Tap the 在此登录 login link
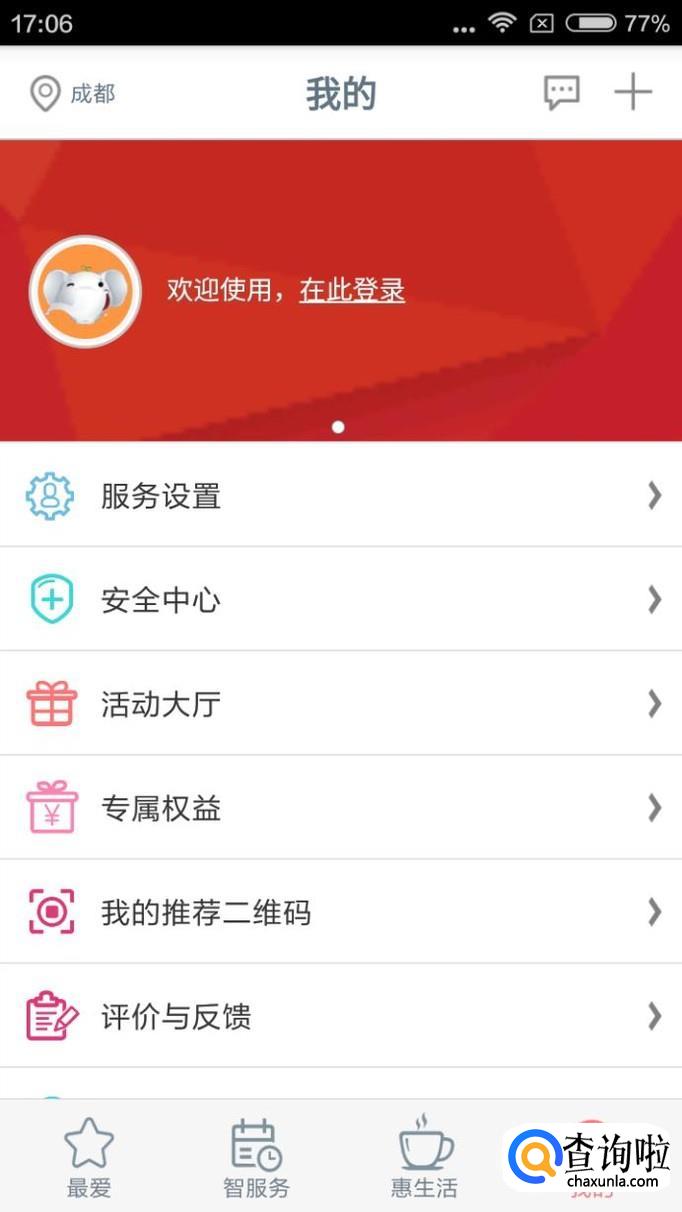Screen dimensions: 682x1212 click(352, 290)
